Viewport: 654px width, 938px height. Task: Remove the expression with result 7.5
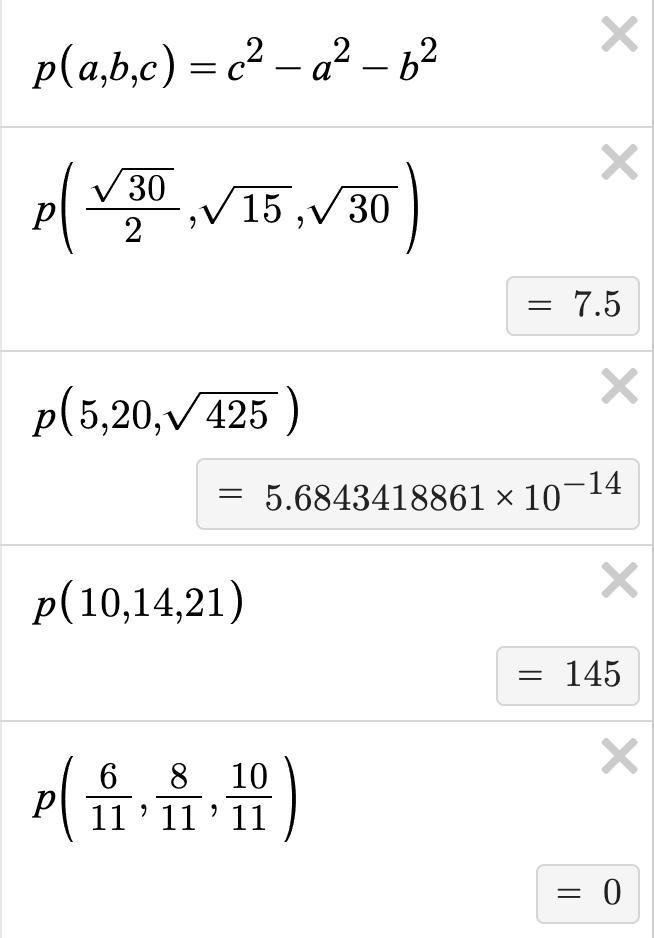[620, 162]
